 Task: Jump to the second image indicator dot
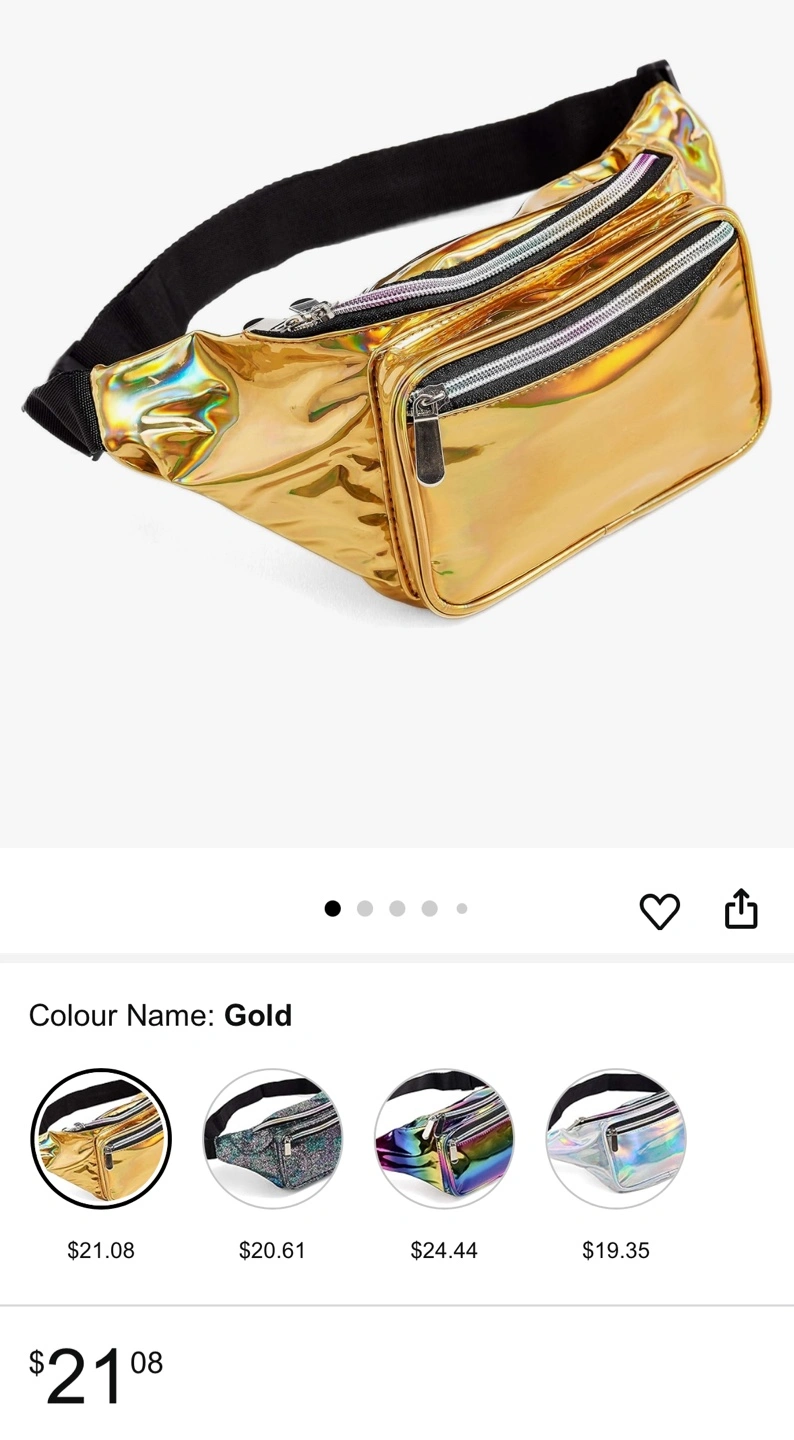click(x=365, y=908)
